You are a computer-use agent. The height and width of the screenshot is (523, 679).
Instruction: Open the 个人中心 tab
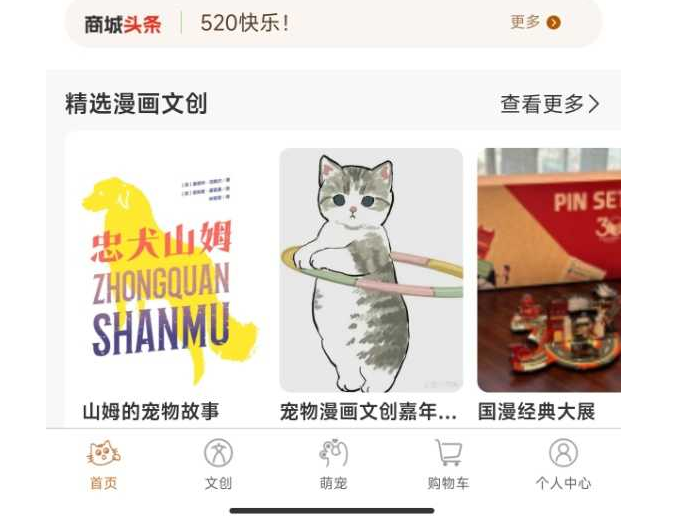pyautogui.click(x=563, y=465)
